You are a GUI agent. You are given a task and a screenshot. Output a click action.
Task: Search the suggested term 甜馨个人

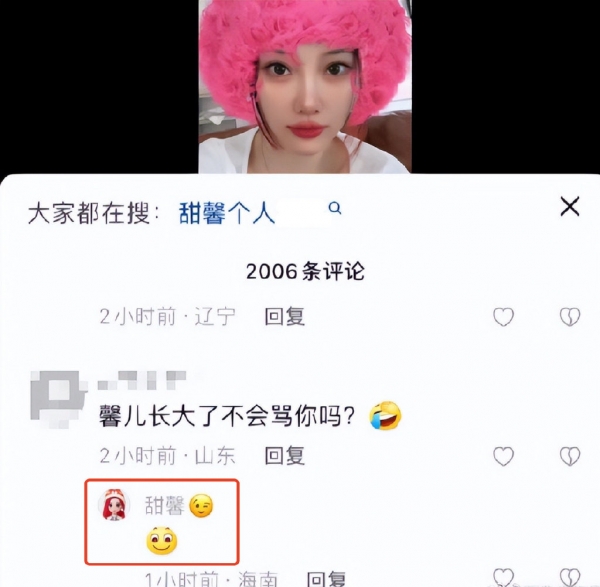(x=226, y=212)
